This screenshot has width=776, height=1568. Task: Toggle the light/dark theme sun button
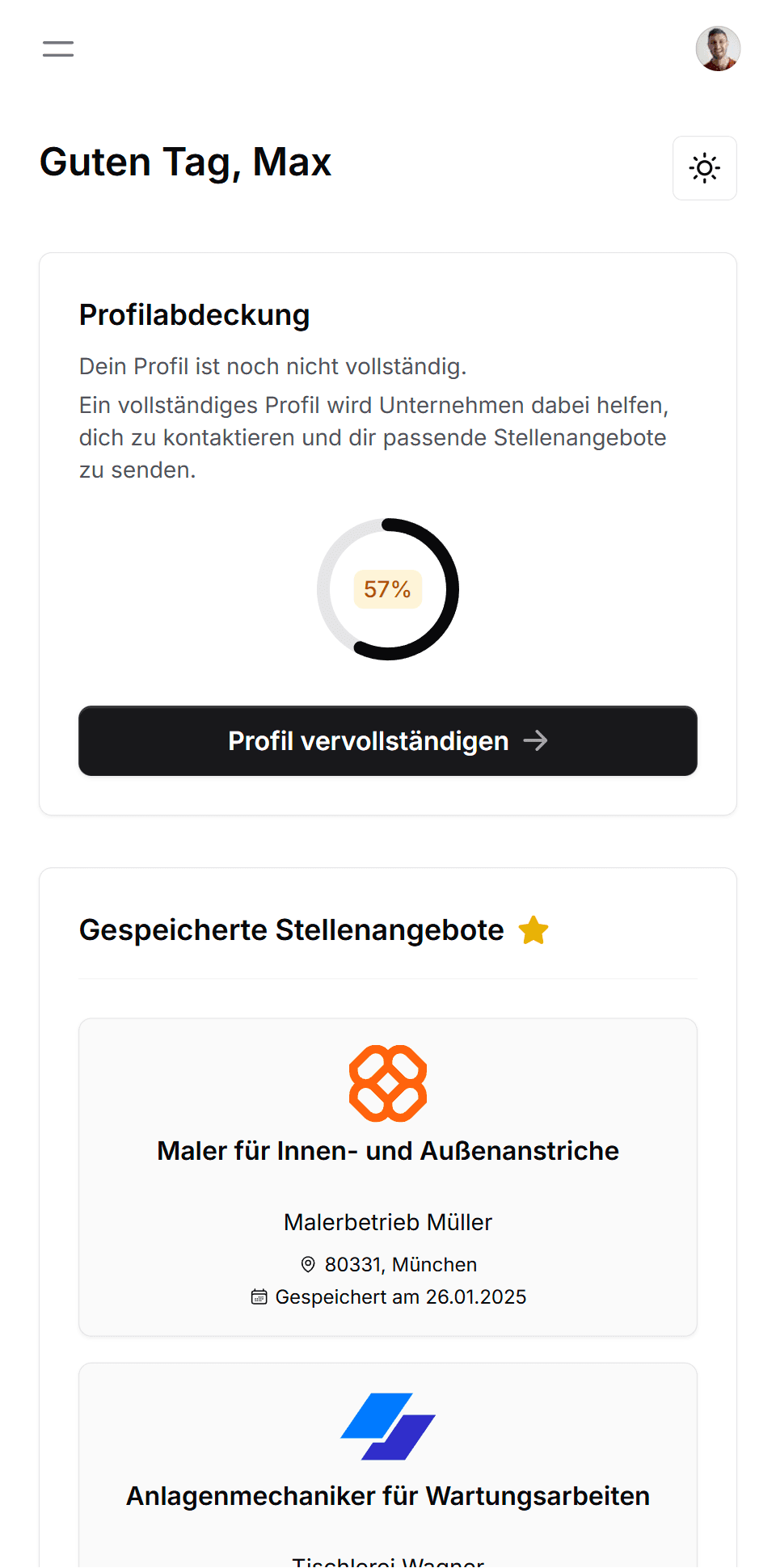[704, 168]
